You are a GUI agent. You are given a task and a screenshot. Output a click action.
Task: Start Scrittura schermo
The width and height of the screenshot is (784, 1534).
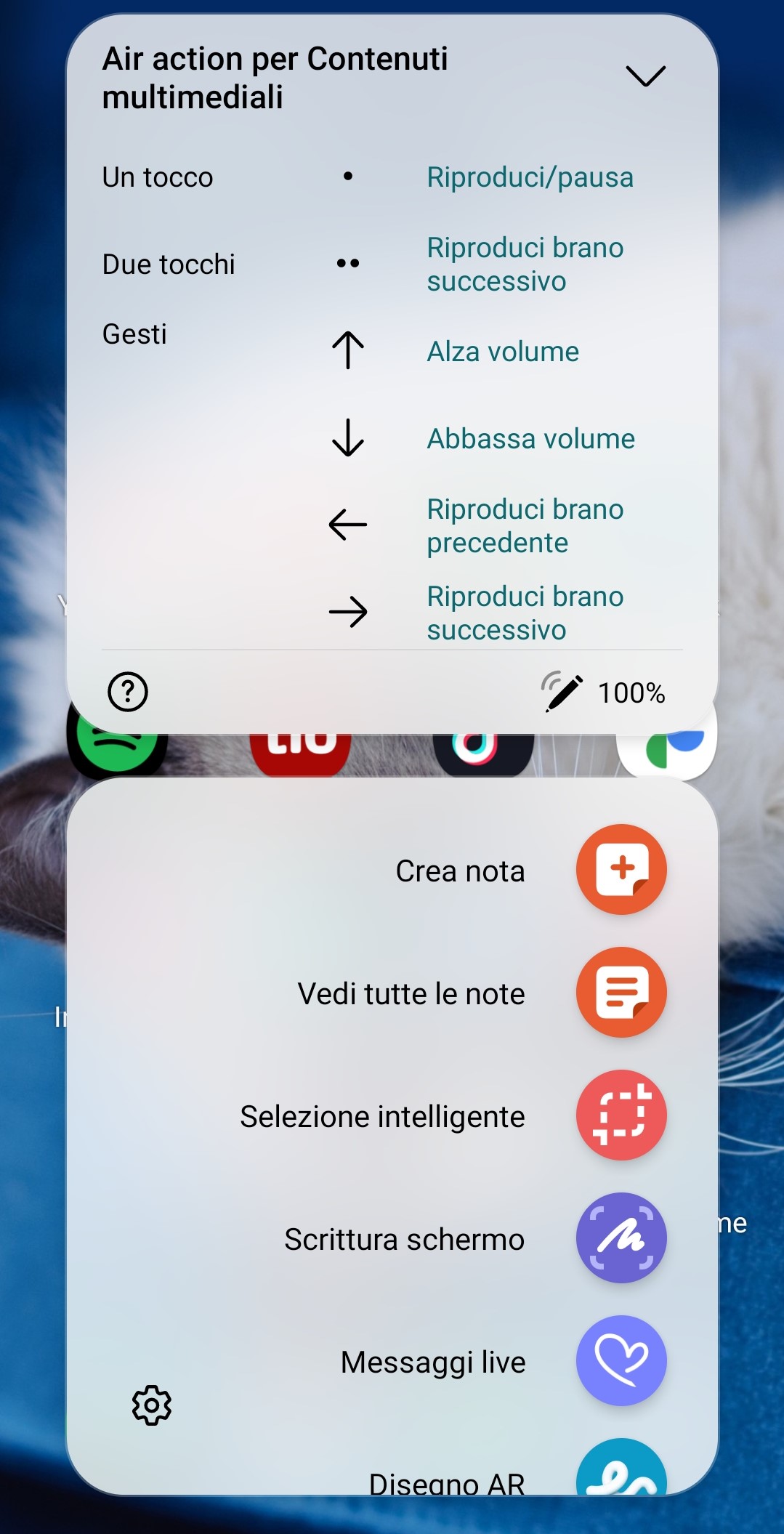point(621,1238)
